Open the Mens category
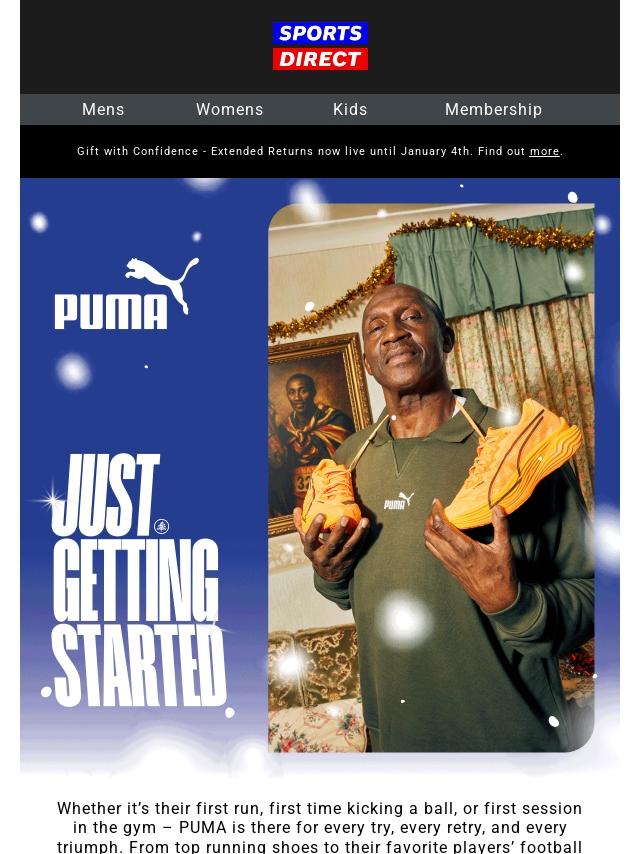The image size is (640, 854). tap(103, 110)
